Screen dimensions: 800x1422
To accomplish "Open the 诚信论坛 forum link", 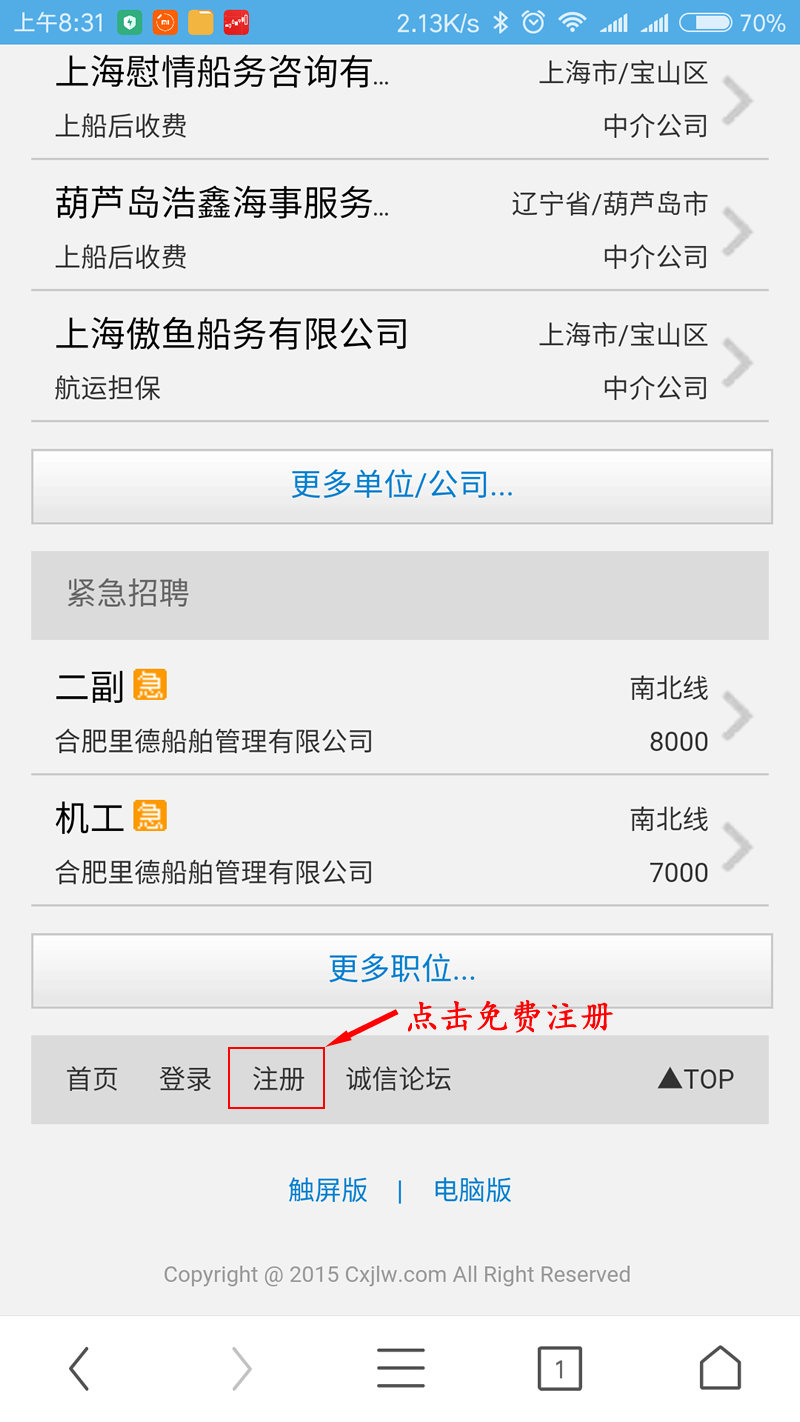I will pos(398,1079).
